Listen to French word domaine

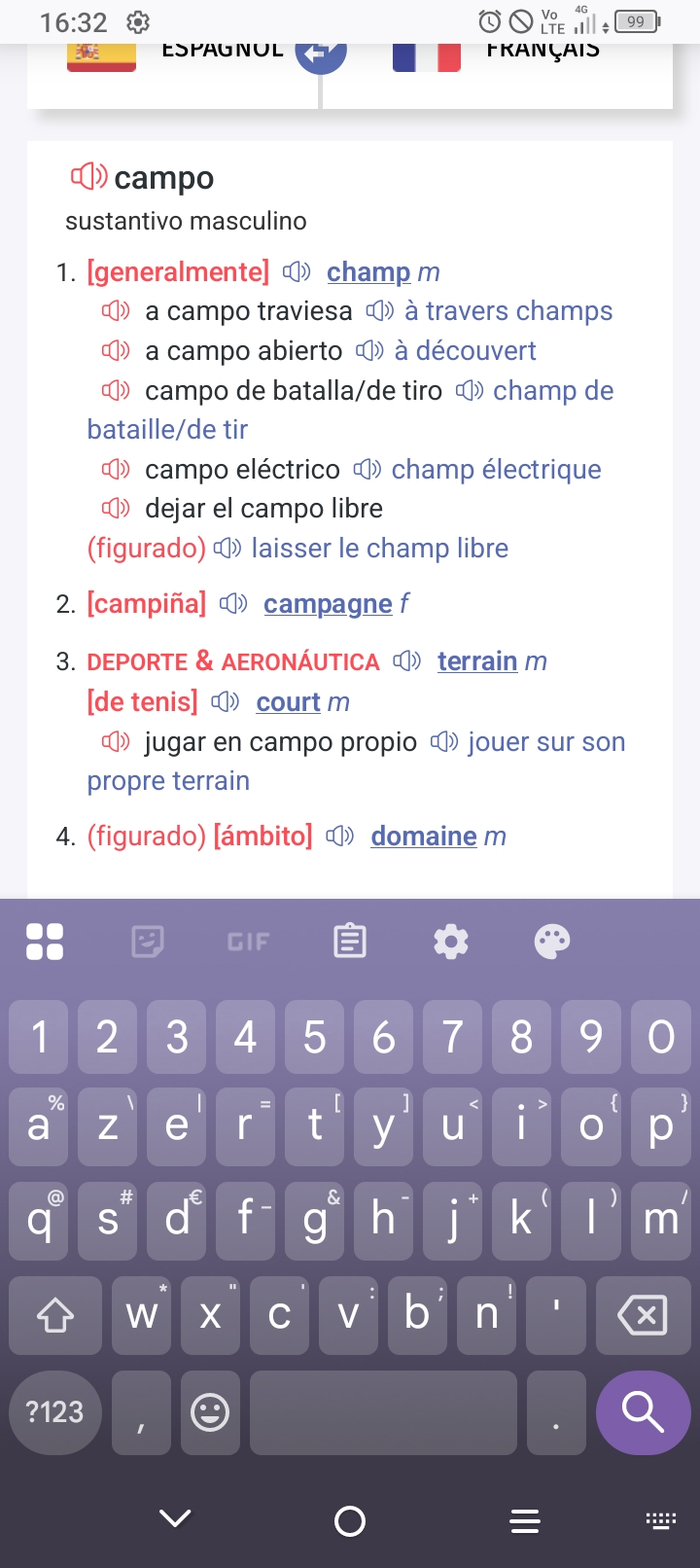[340, 837]
